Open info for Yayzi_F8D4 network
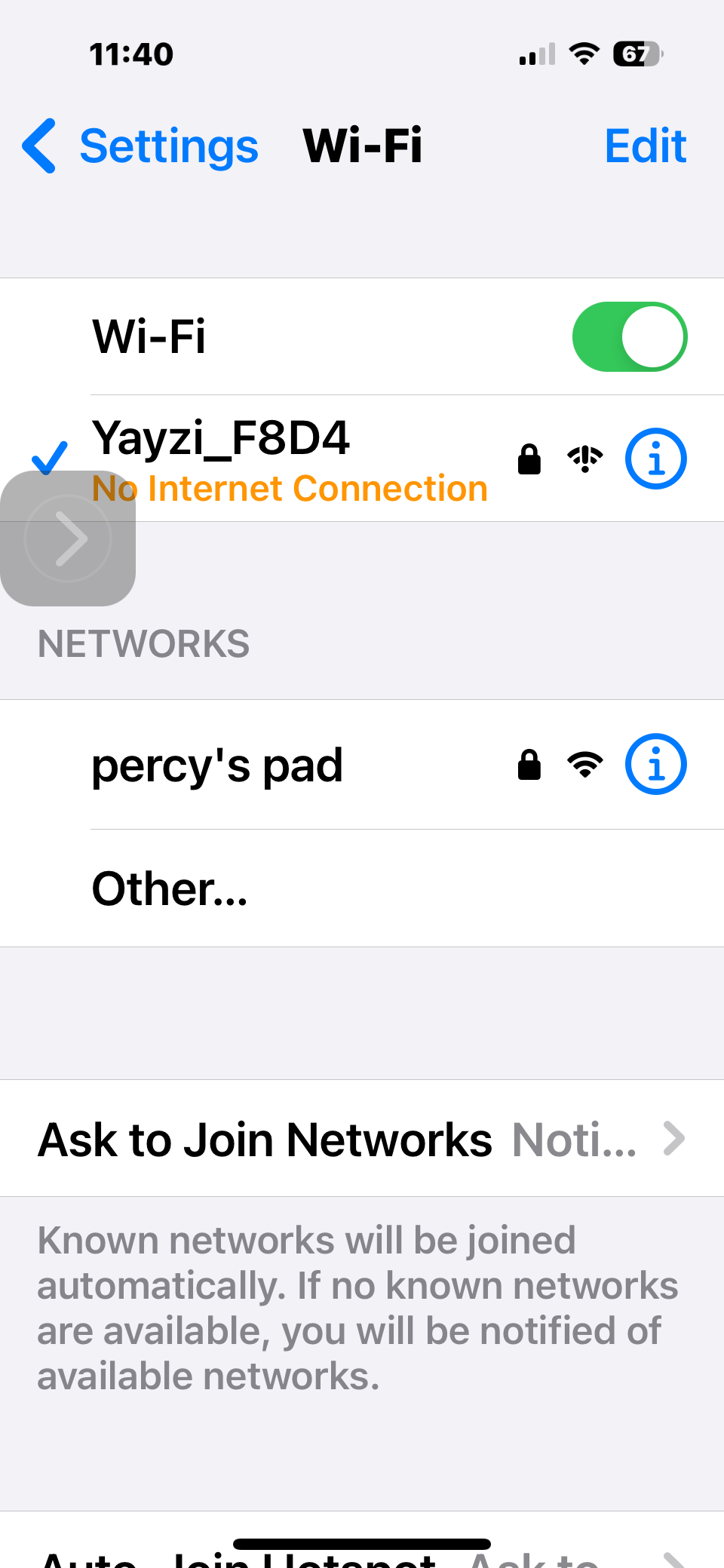The width and height of the screenshot is (724, 1568). (x=656, y=459)
